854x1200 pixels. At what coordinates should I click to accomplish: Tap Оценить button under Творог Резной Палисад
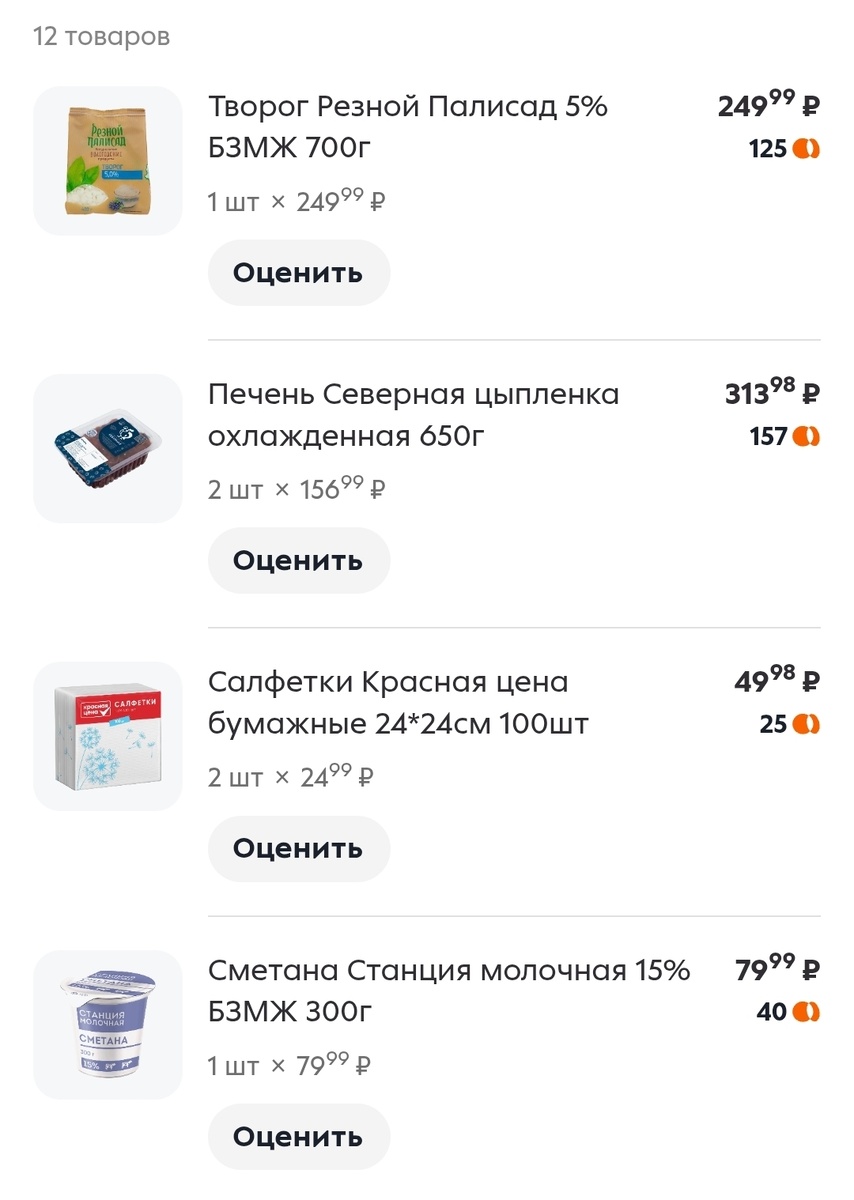(x=298, y=272)
